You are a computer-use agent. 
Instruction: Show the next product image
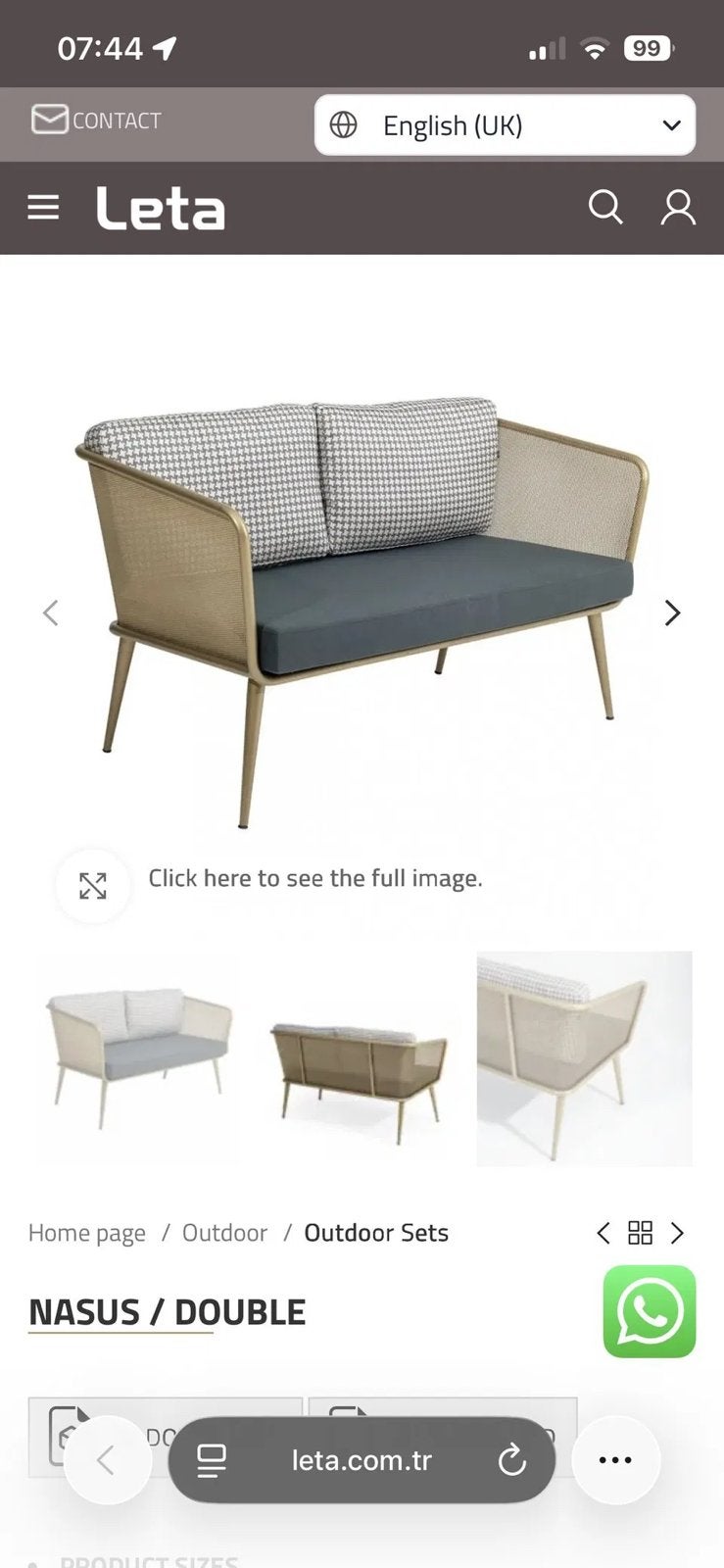(x=672, y=612)
